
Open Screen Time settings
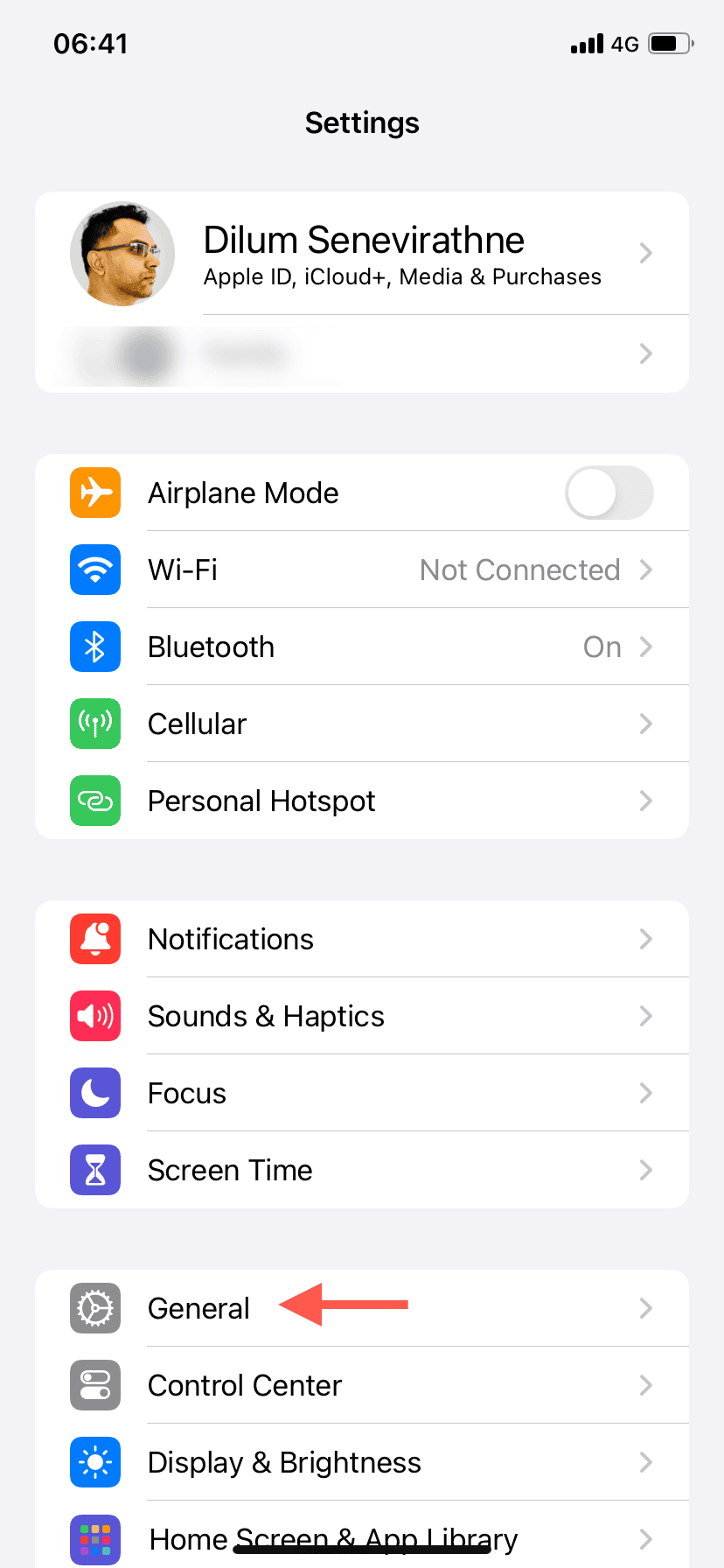tap(362, 1170)
